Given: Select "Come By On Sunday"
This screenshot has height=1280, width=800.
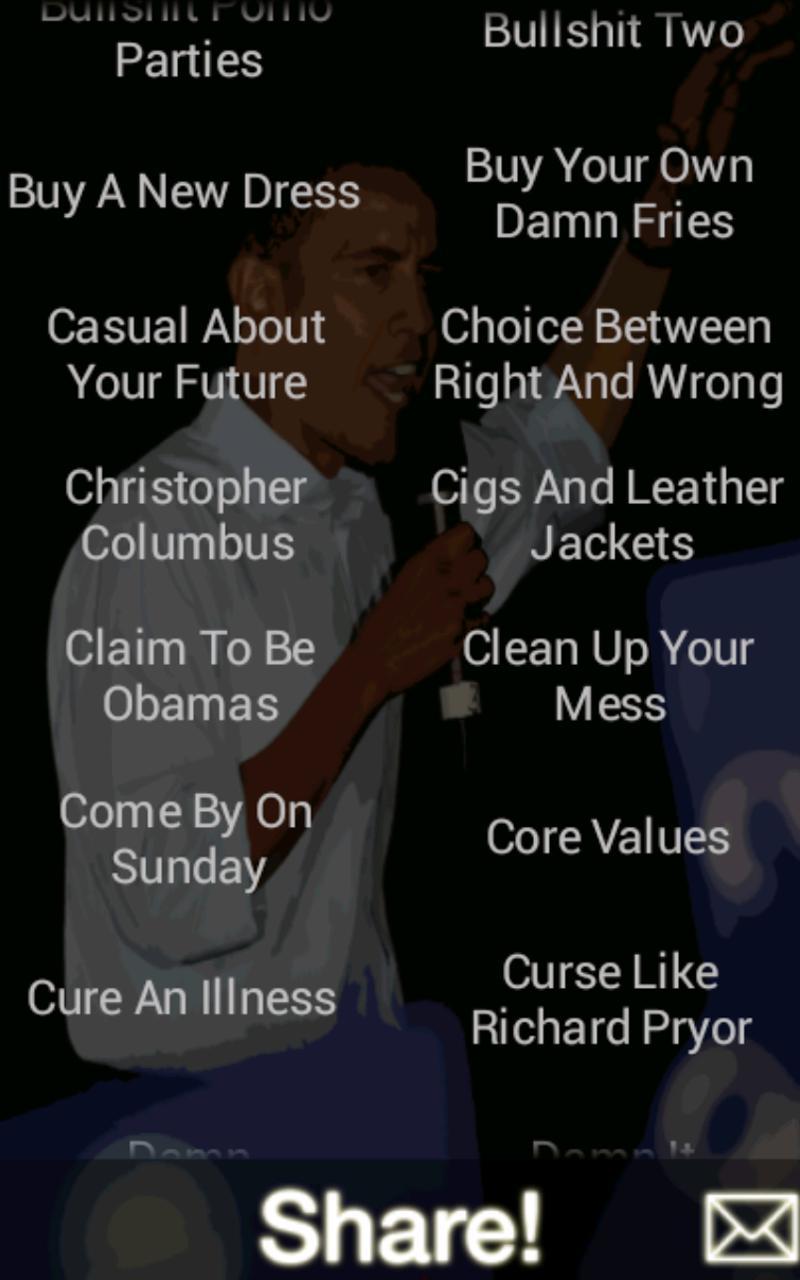Looking at the screenshot, I should coord(186,839).
